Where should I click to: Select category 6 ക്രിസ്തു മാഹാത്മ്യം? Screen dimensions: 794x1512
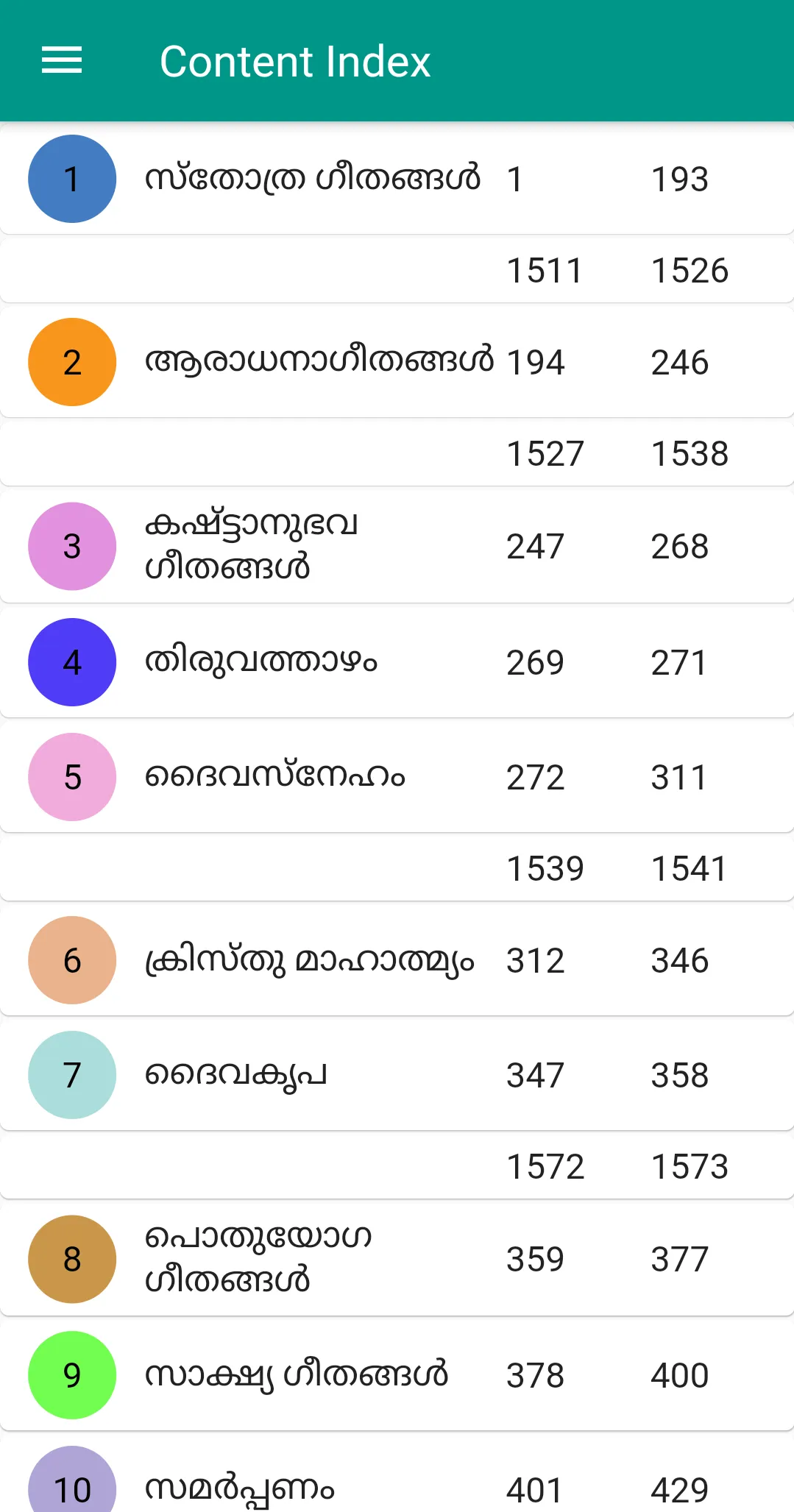click(397, 960)
